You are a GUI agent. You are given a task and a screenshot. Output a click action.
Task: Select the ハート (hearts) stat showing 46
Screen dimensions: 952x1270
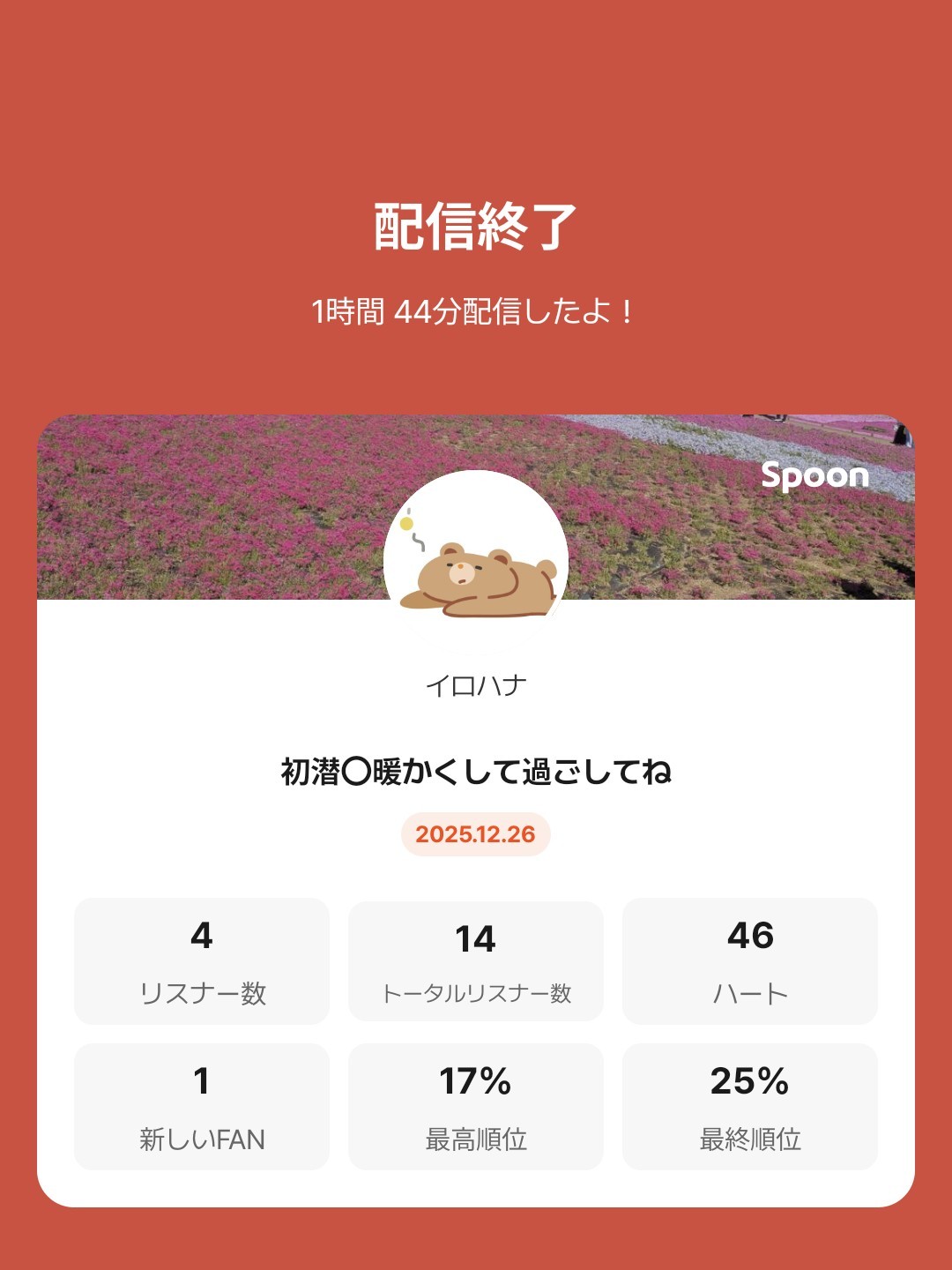tap(749, 960)
